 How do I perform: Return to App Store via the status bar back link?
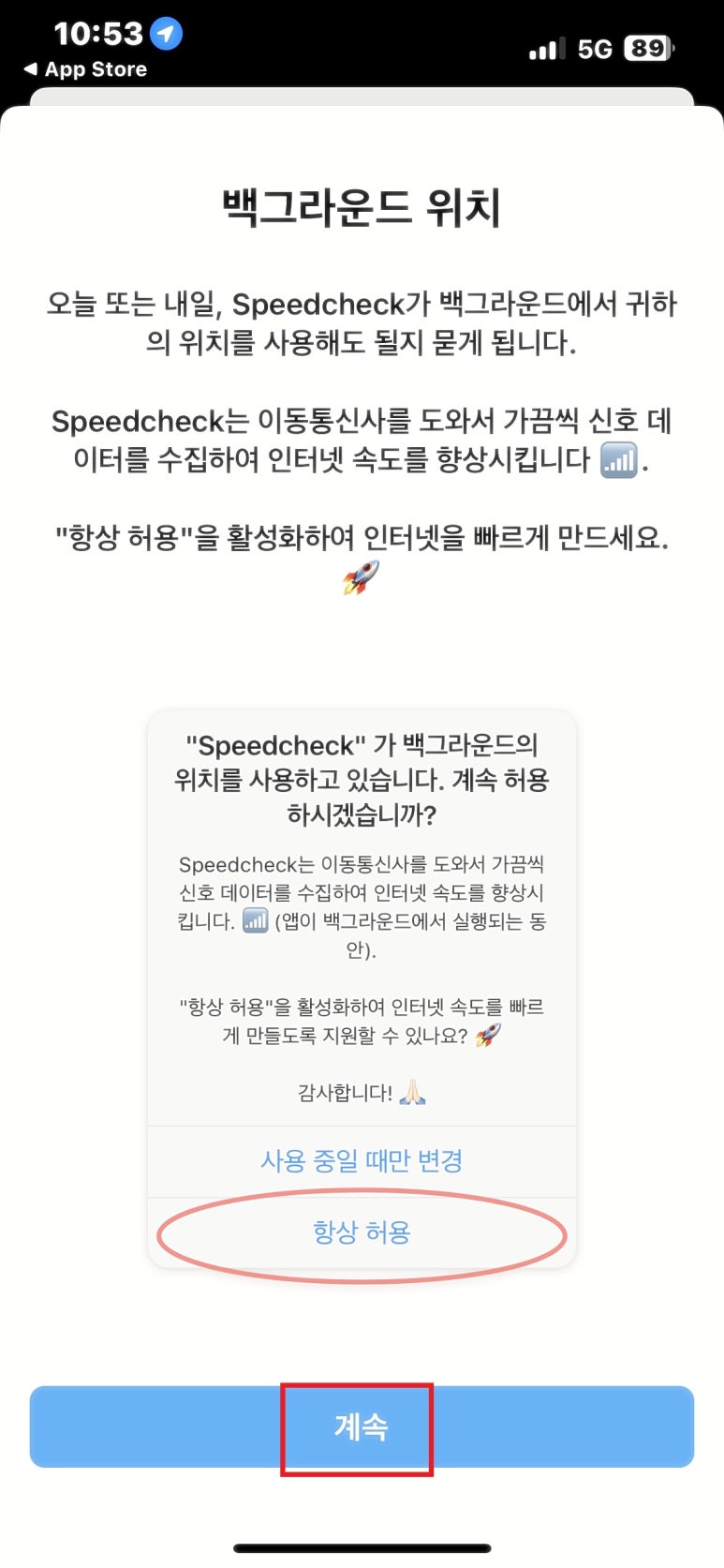tap(85, 69)
